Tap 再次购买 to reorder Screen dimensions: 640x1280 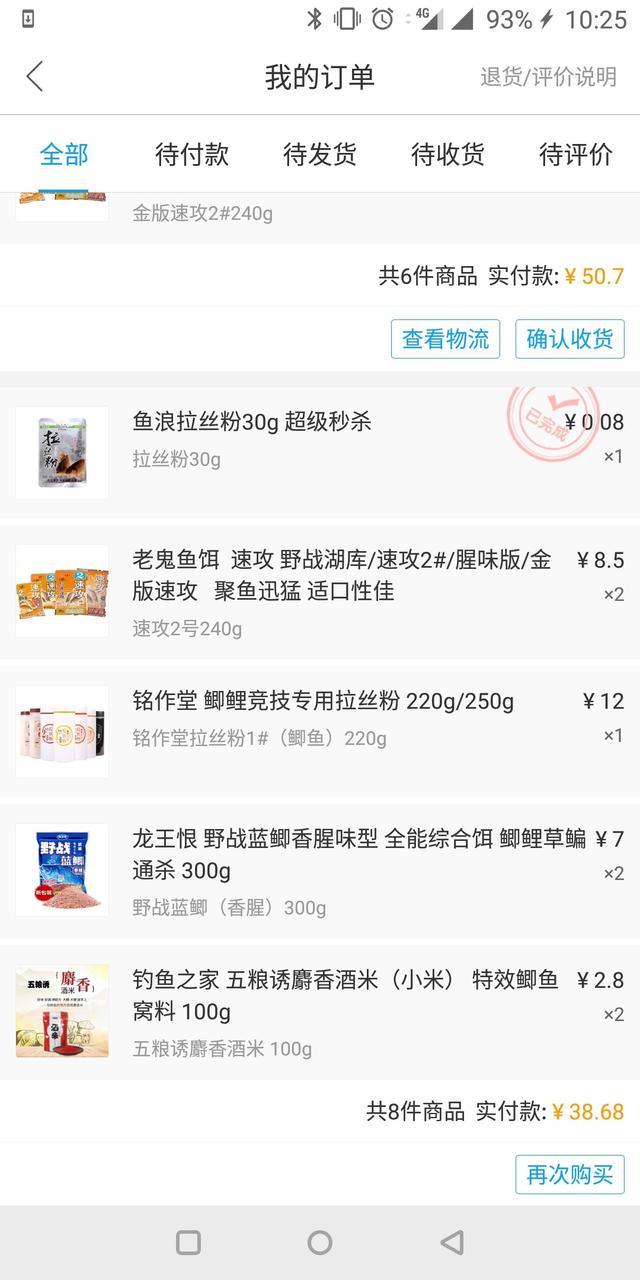pyautogui.click(x=570, y=1174)
